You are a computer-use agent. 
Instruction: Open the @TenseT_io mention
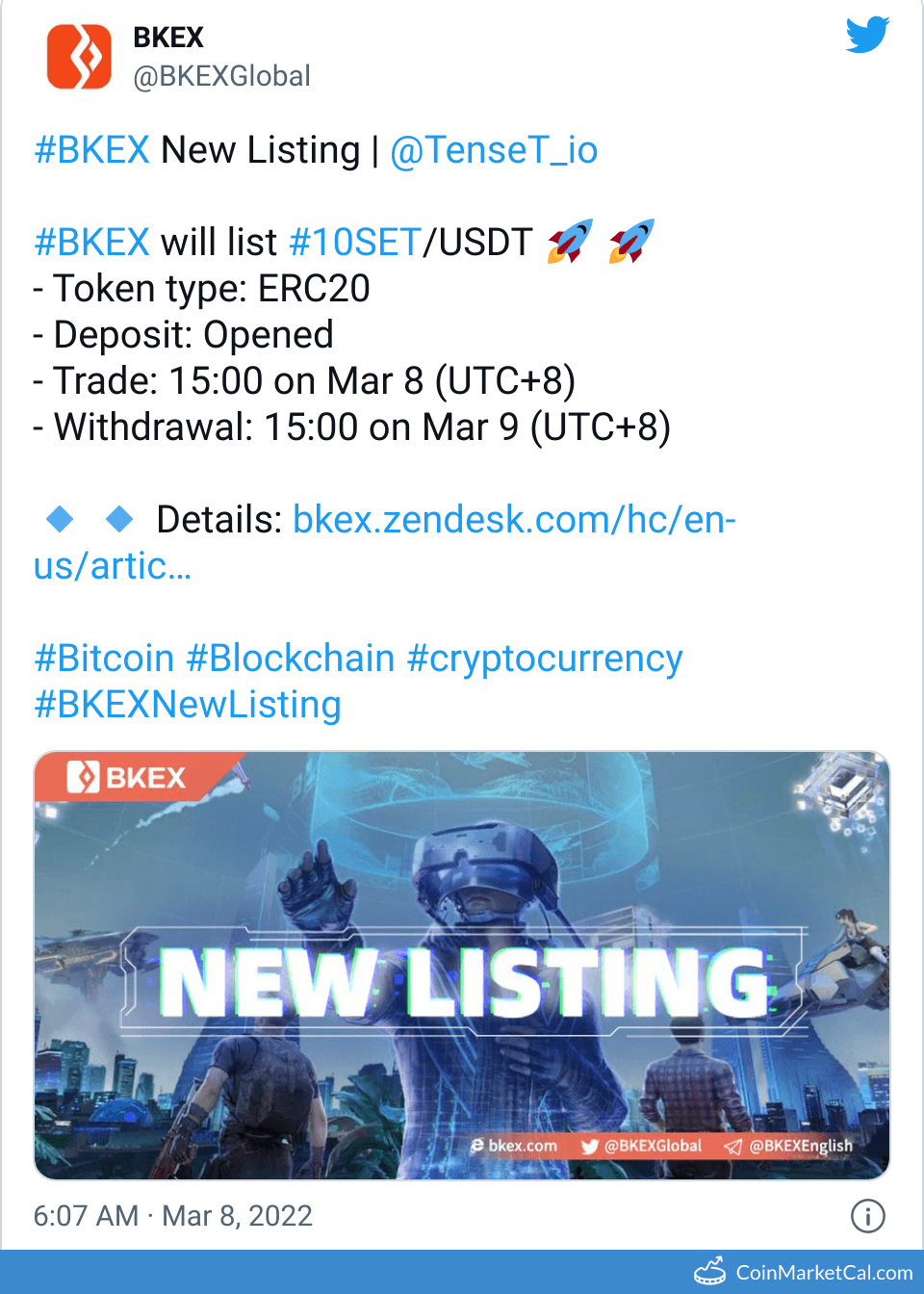(x=494, y=150)
